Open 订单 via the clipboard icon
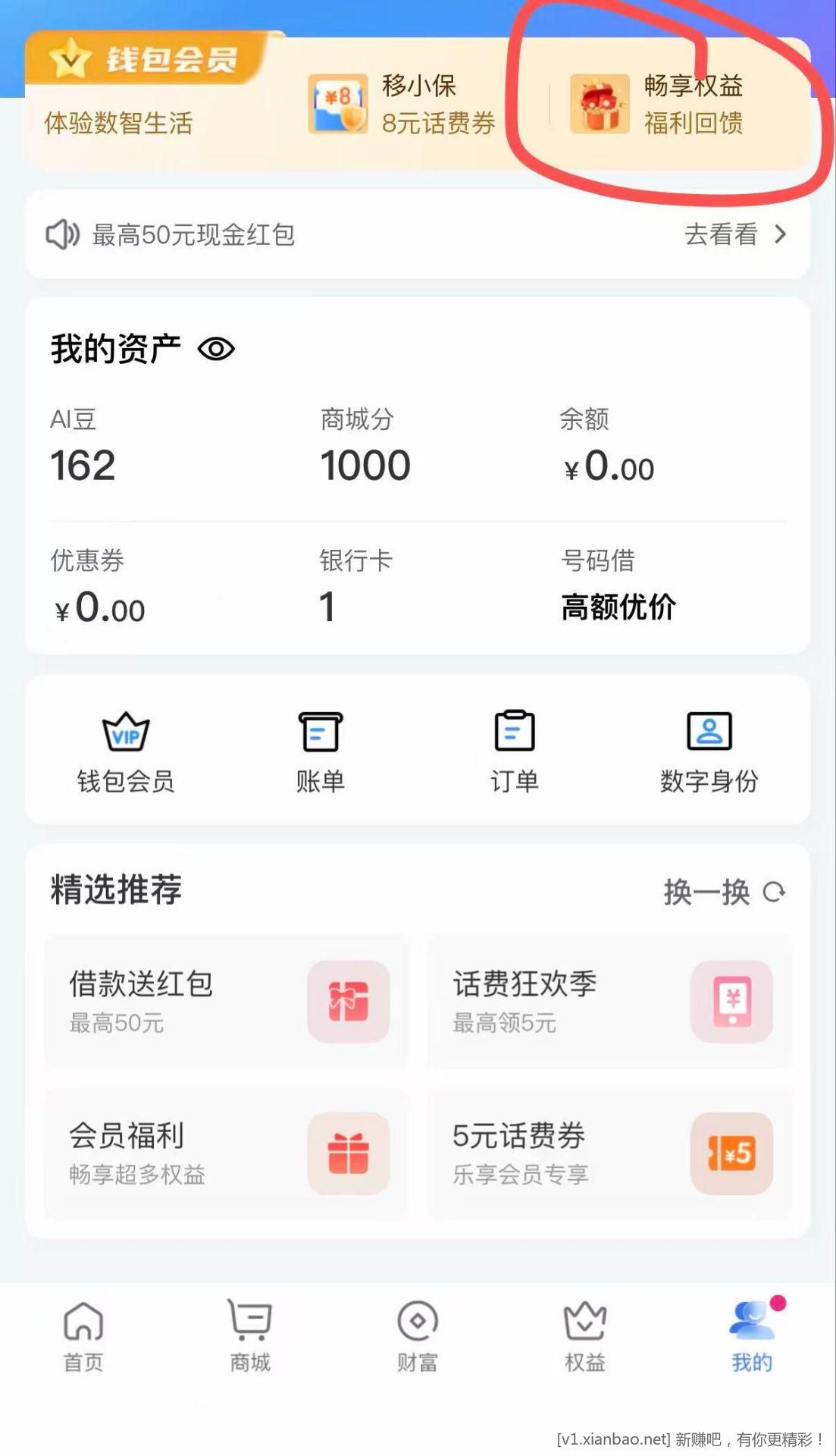The width and height of the screenshot is (836, 1456). click(x=515, y=730)
